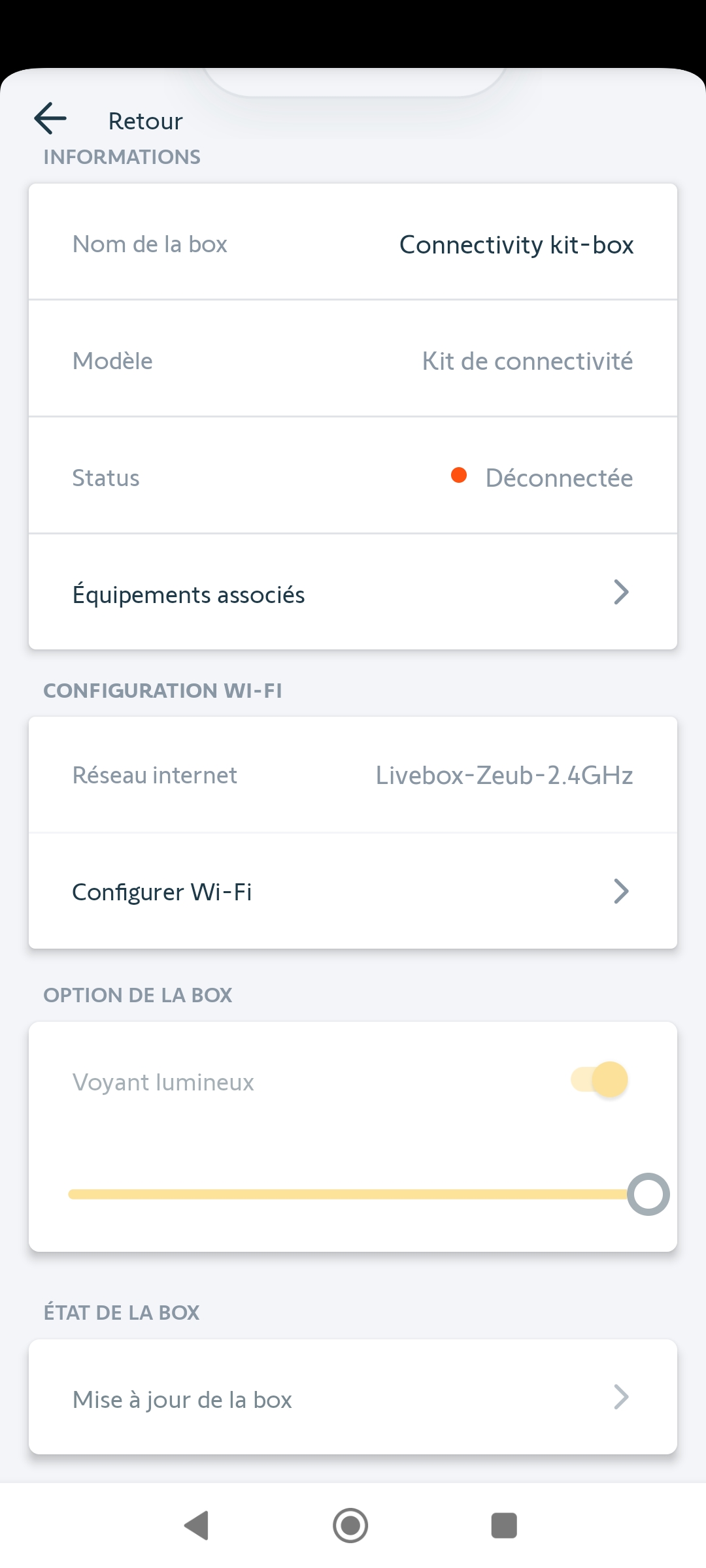Open Mise à jour de la box
Screen dimensions: 706x1568
353,1398
